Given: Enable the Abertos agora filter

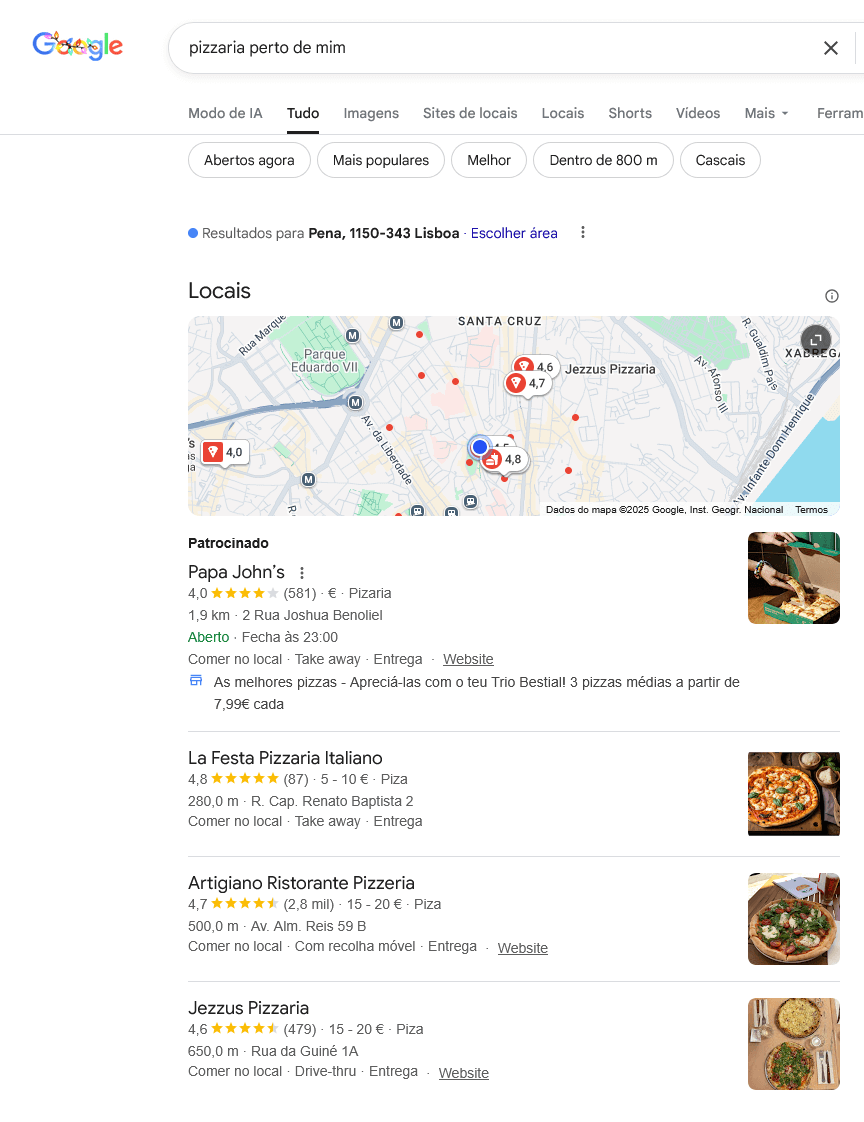Looking at the screenshot, I should coord(248,160).
